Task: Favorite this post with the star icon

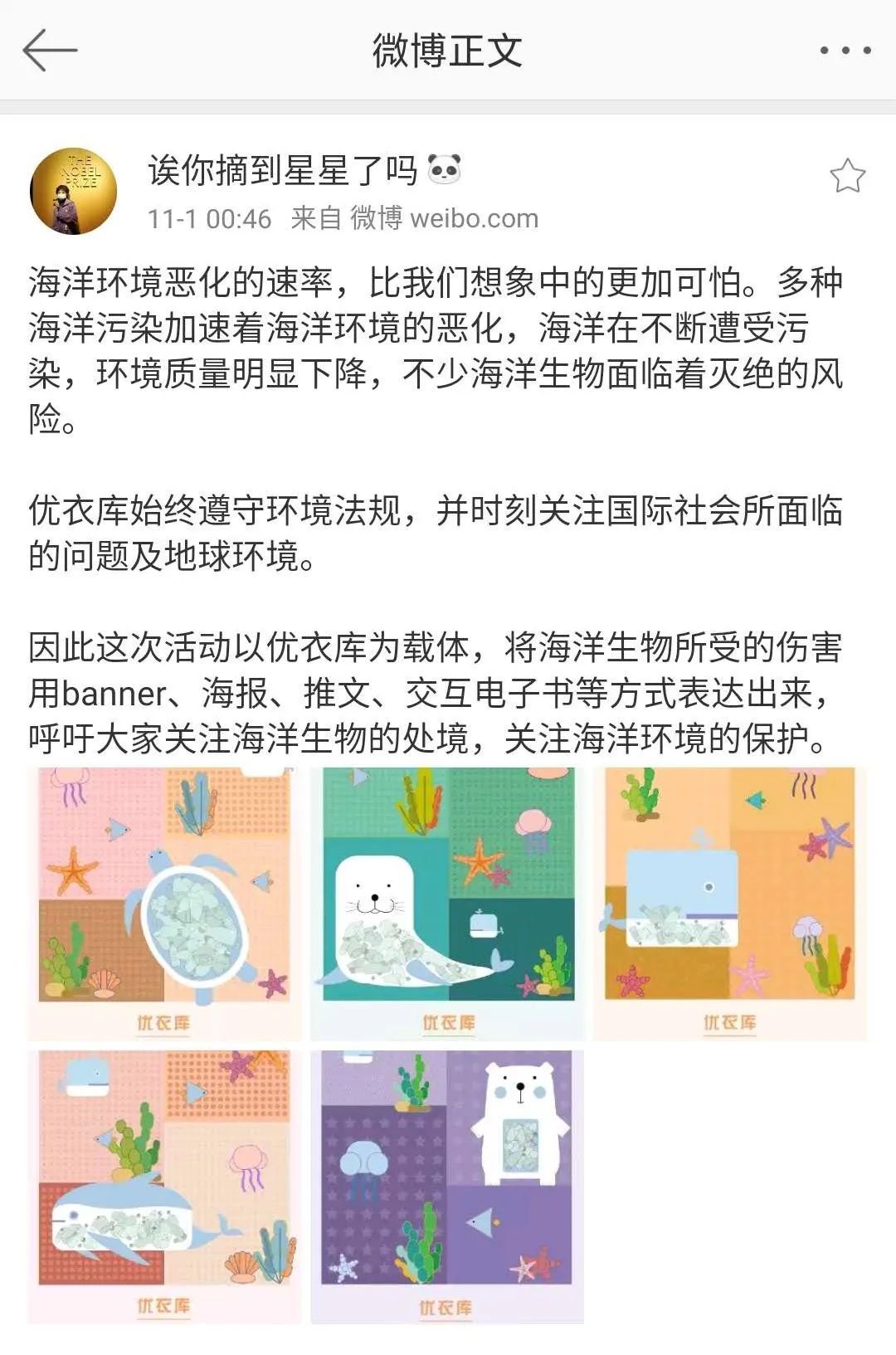Action: coord(847,176)
